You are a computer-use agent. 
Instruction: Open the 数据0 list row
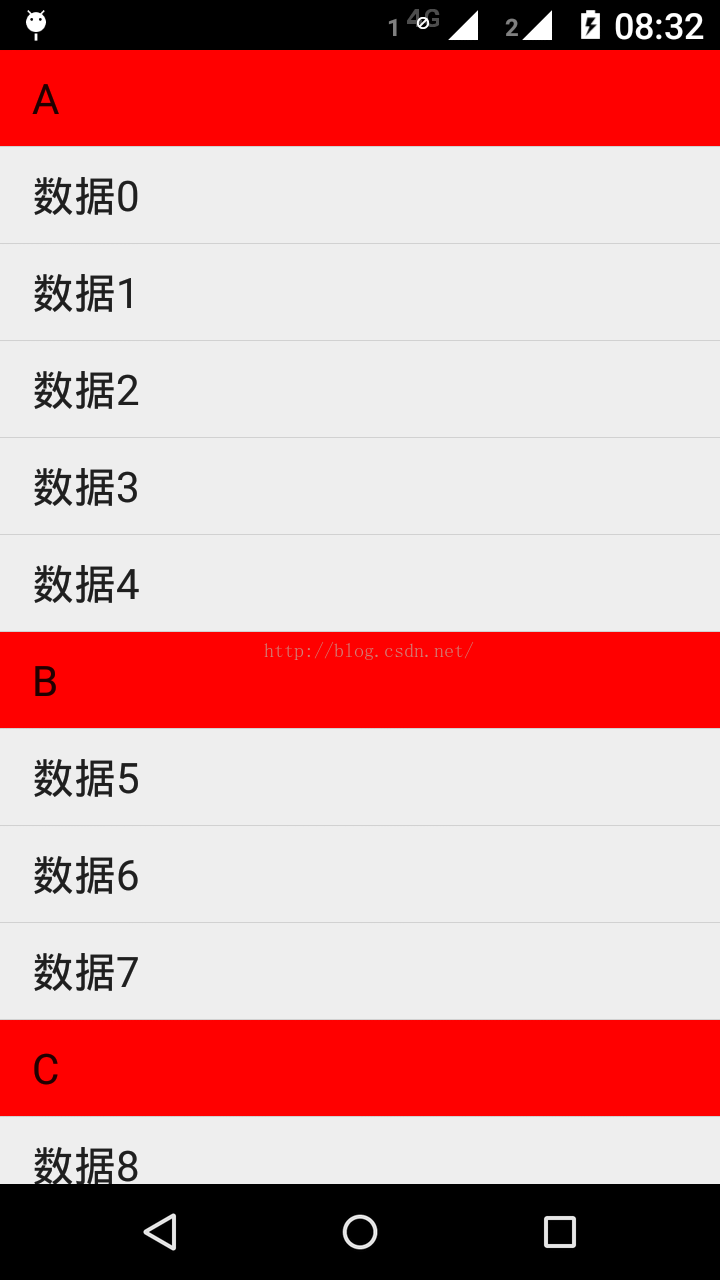(x=360, y=195)
